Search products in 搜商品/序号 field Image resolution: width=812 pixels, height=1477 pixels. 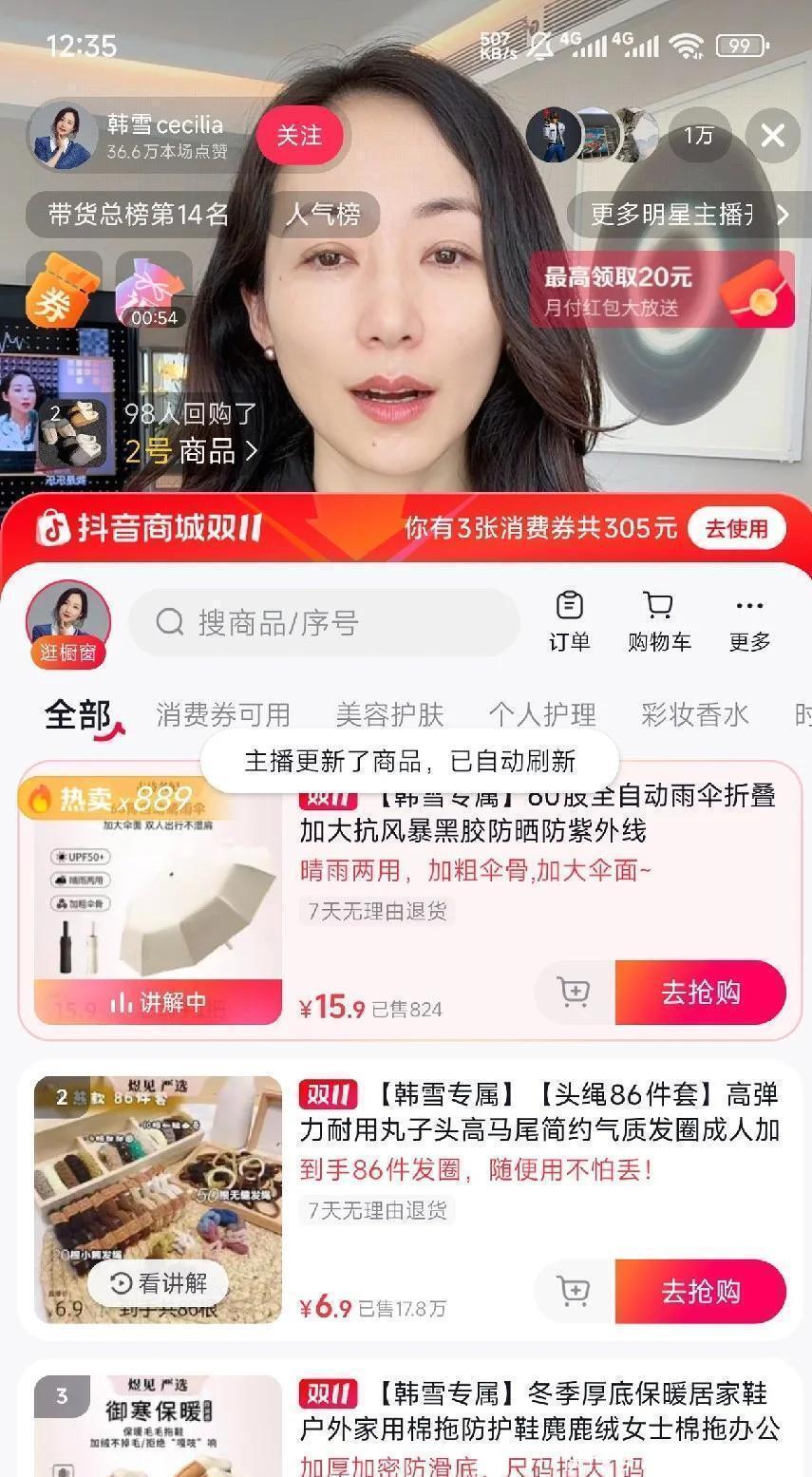(323, 623)
